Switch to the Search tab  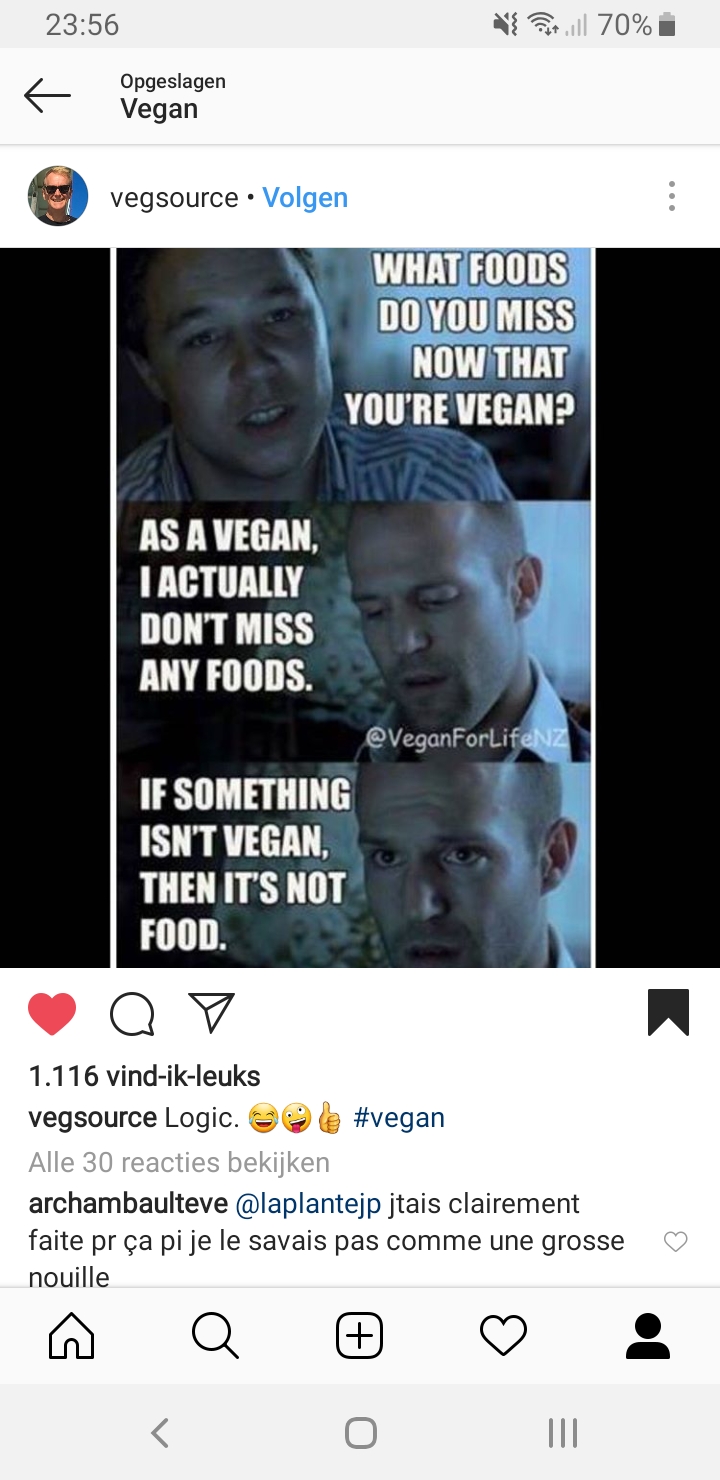click(215, 1336)
